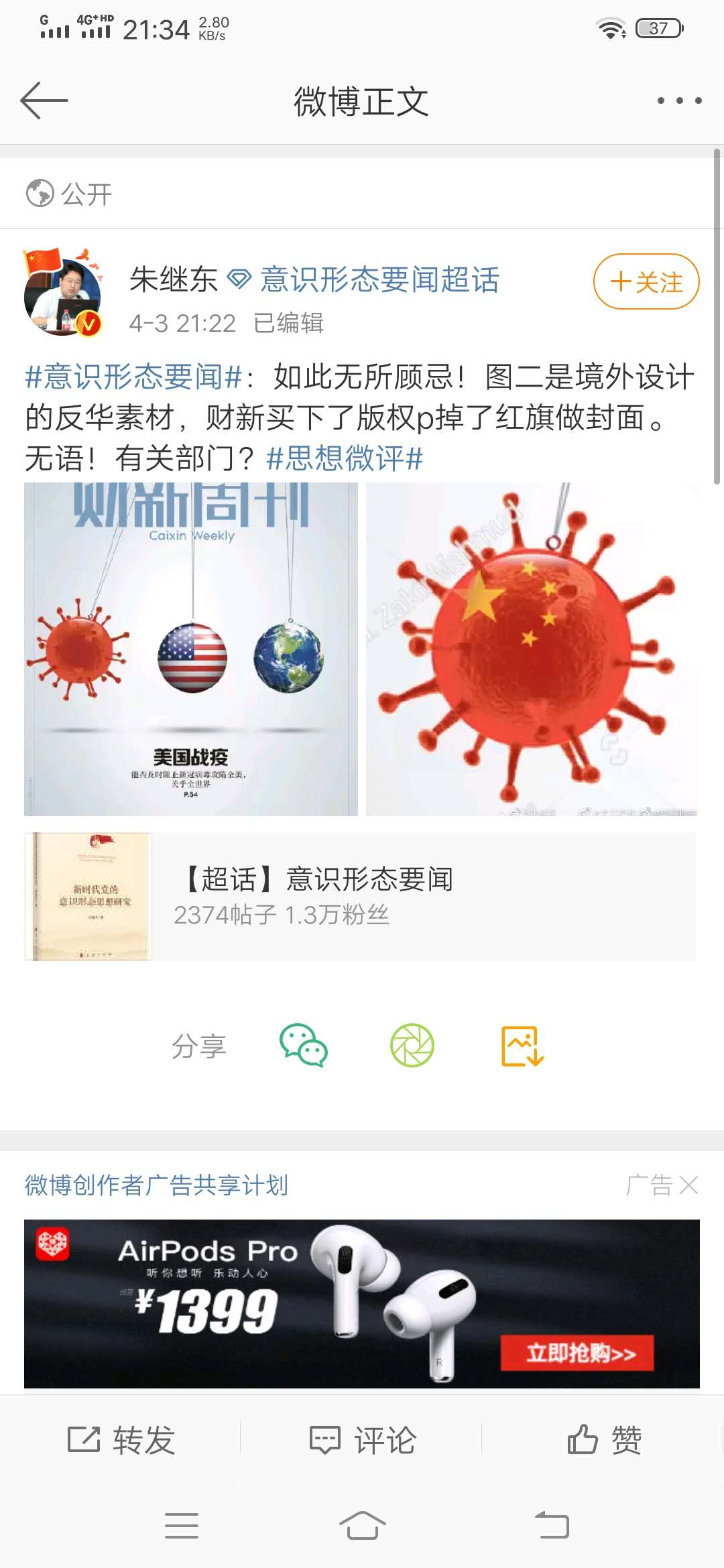Open 微博创作者广告共享计划 link
The width and height of the screenshot is (724, 1568).
pos(156,1185)
